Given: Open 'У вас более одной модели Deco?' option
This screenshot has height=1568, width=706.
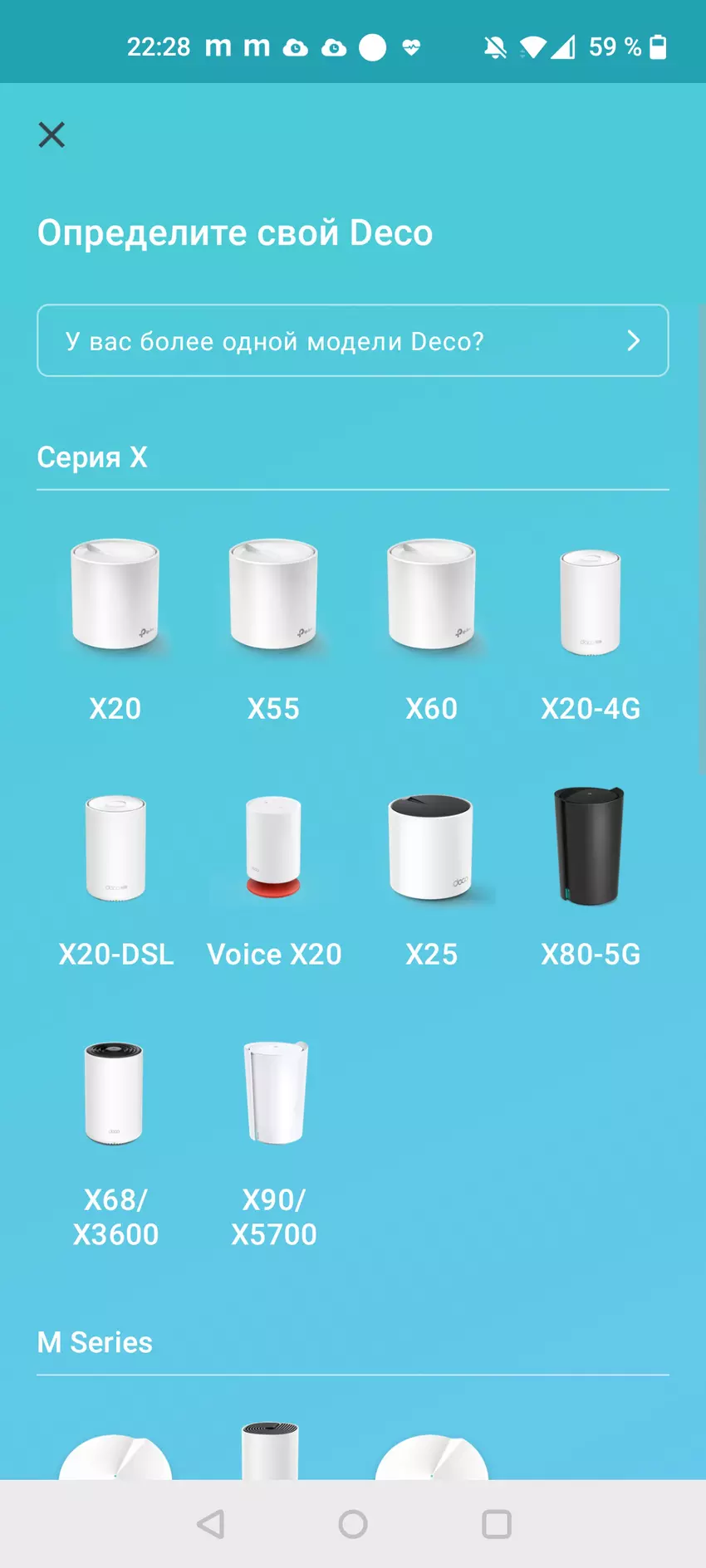Looking at the screenshot, I should coord(352,340).
